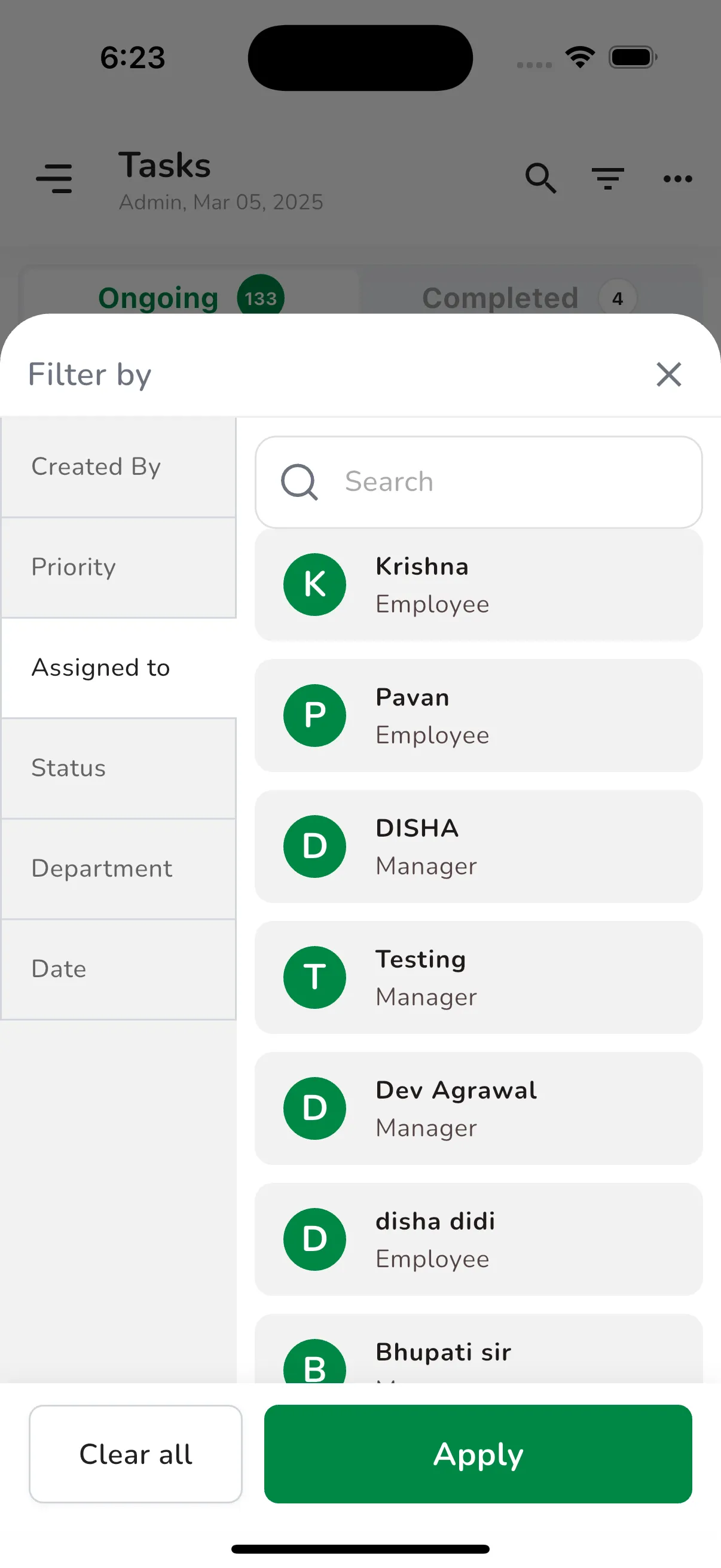Image resolution: width=721 pixels, height=1568 pixels.
Task: Click Clear all to reset filters
Action: pos(135,1454)
